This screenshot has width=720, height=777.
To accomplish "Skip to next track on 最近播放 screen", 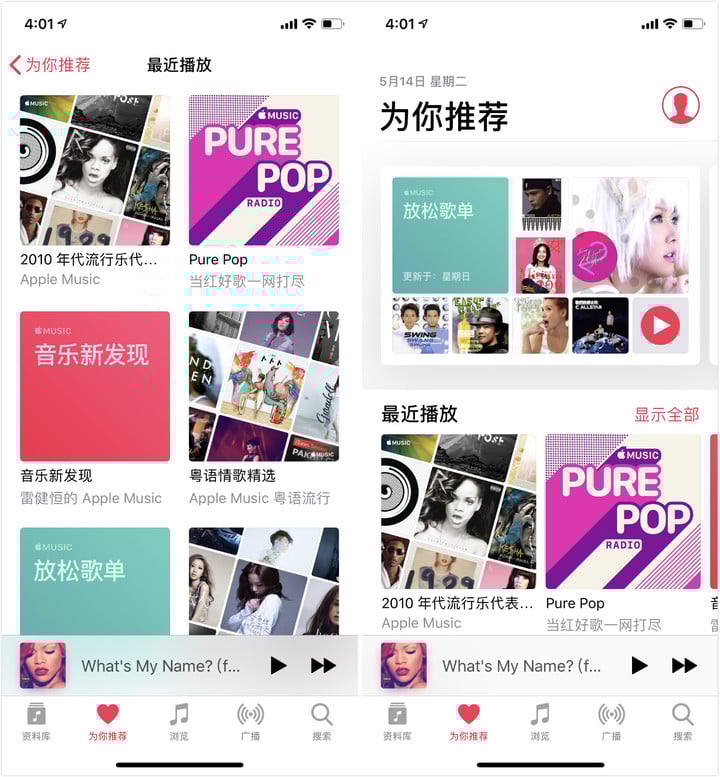I will [x=323, y=665].
